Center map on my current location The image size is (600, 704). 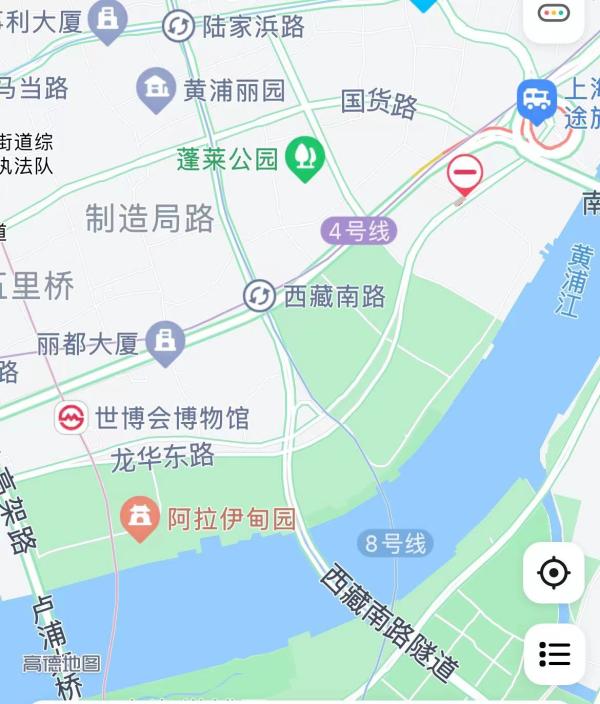553,573
